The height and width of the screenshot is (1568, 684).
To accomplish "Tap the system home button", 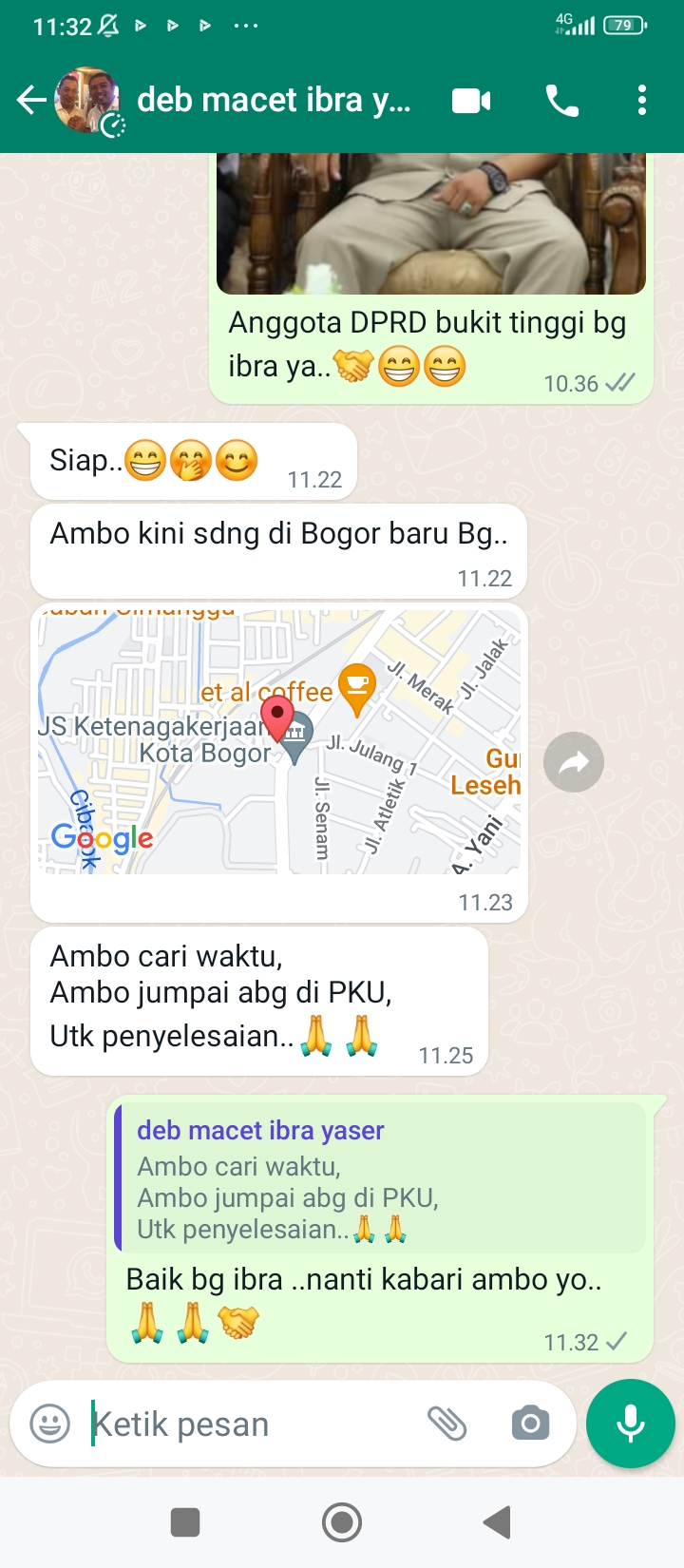I will tap(342, 1522).
